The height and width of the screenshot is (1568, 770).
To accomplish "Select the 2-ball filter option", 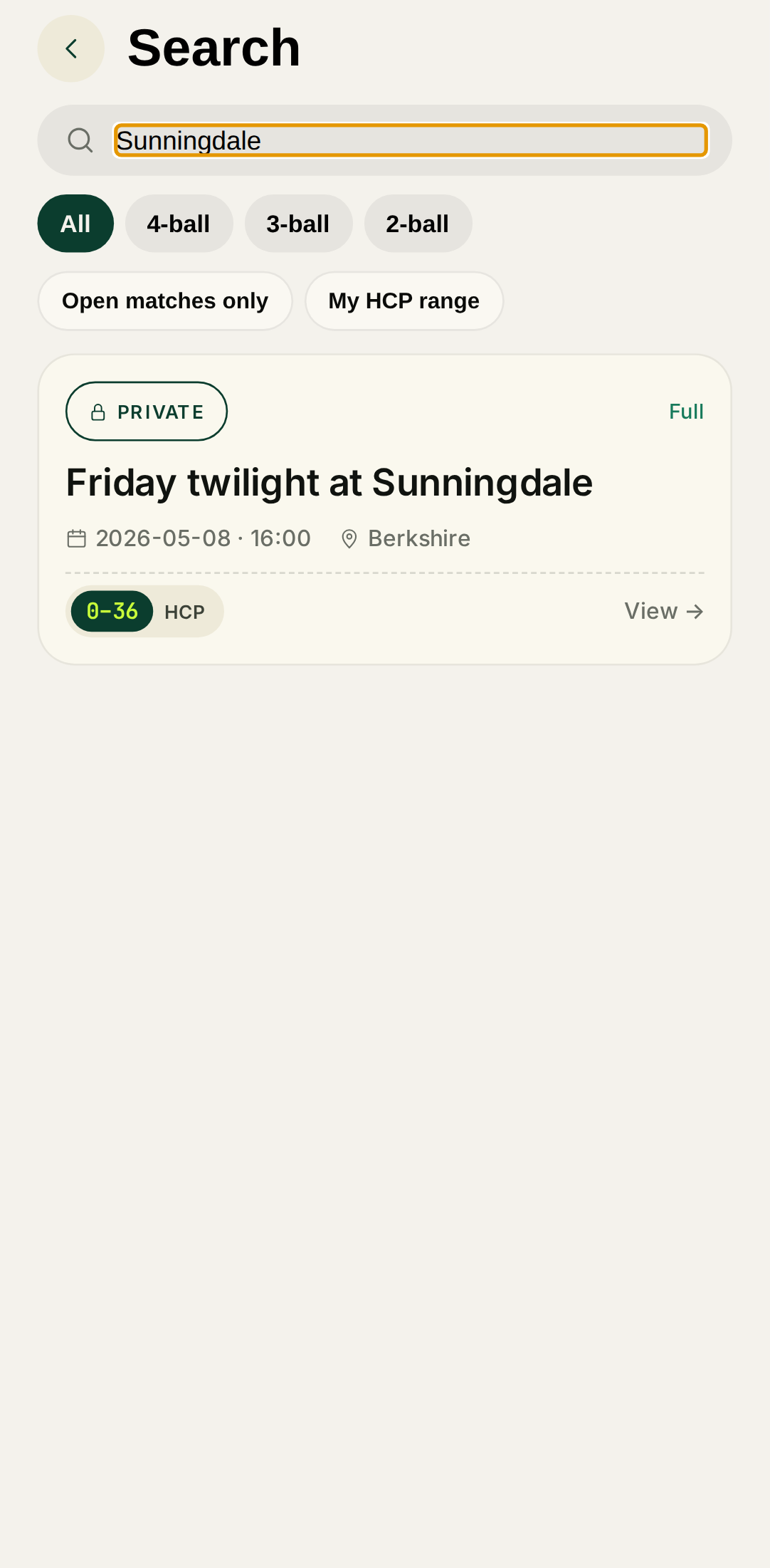I will pyautogui.click(x=418, y=224).
